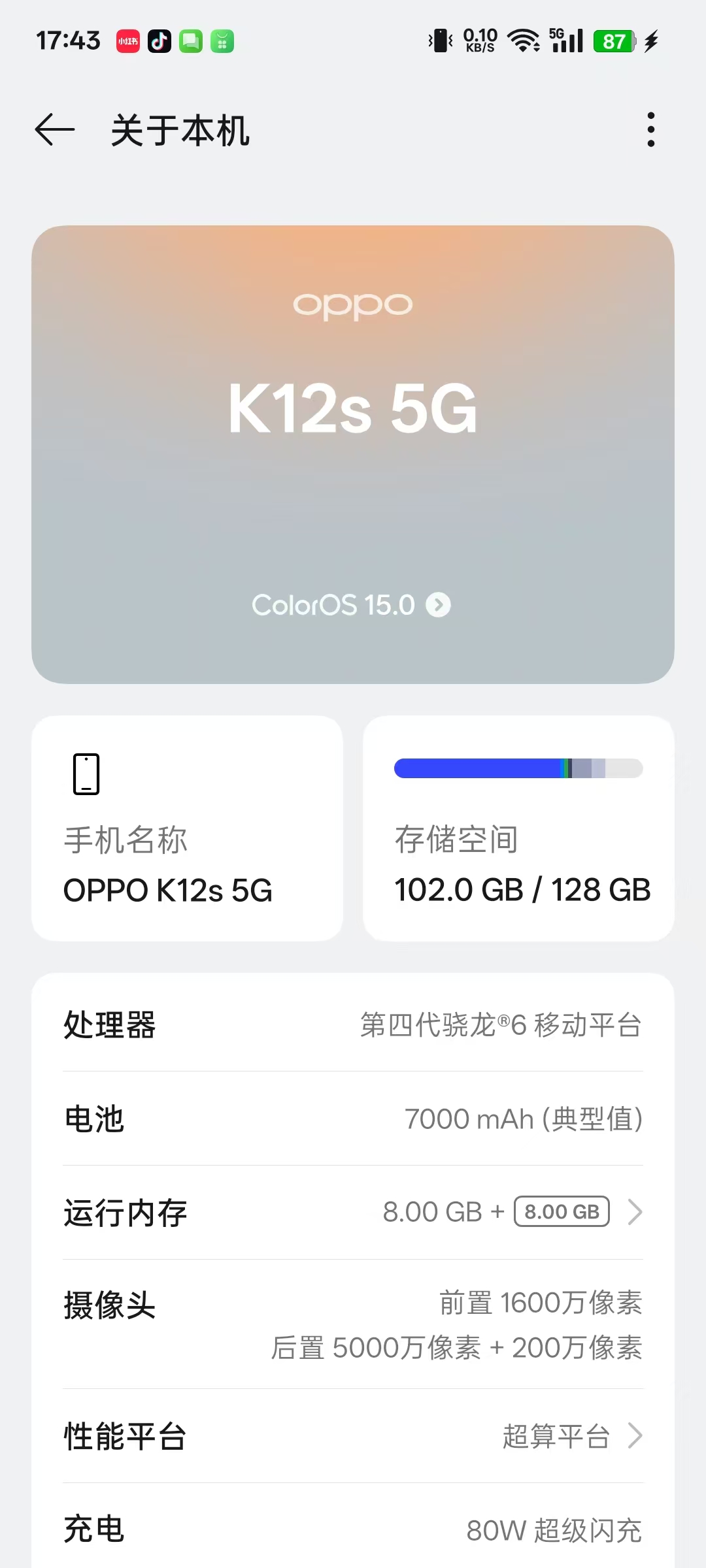Open the 性能平台 超算平台 row

(353, 1436)
